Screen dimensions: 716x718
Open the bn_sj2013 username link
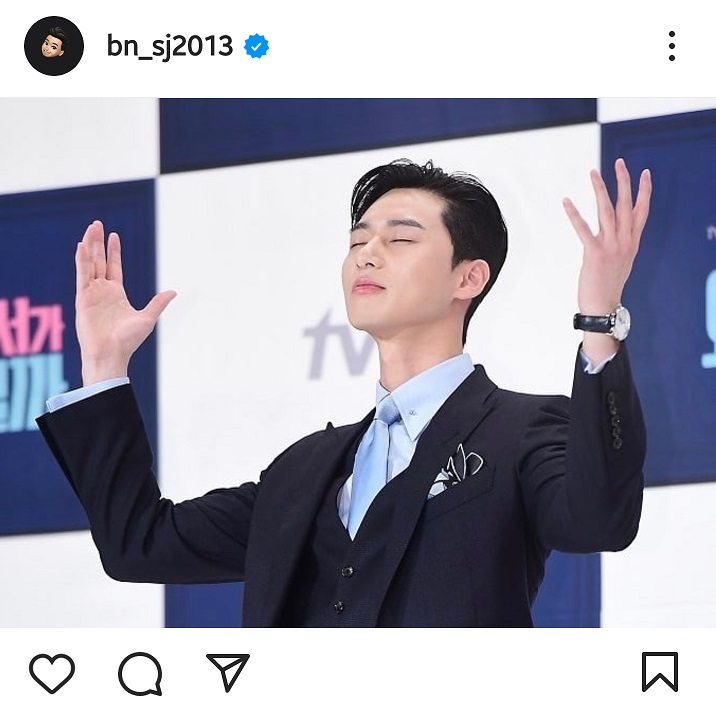pyautogui.click(x=170, y=46)
